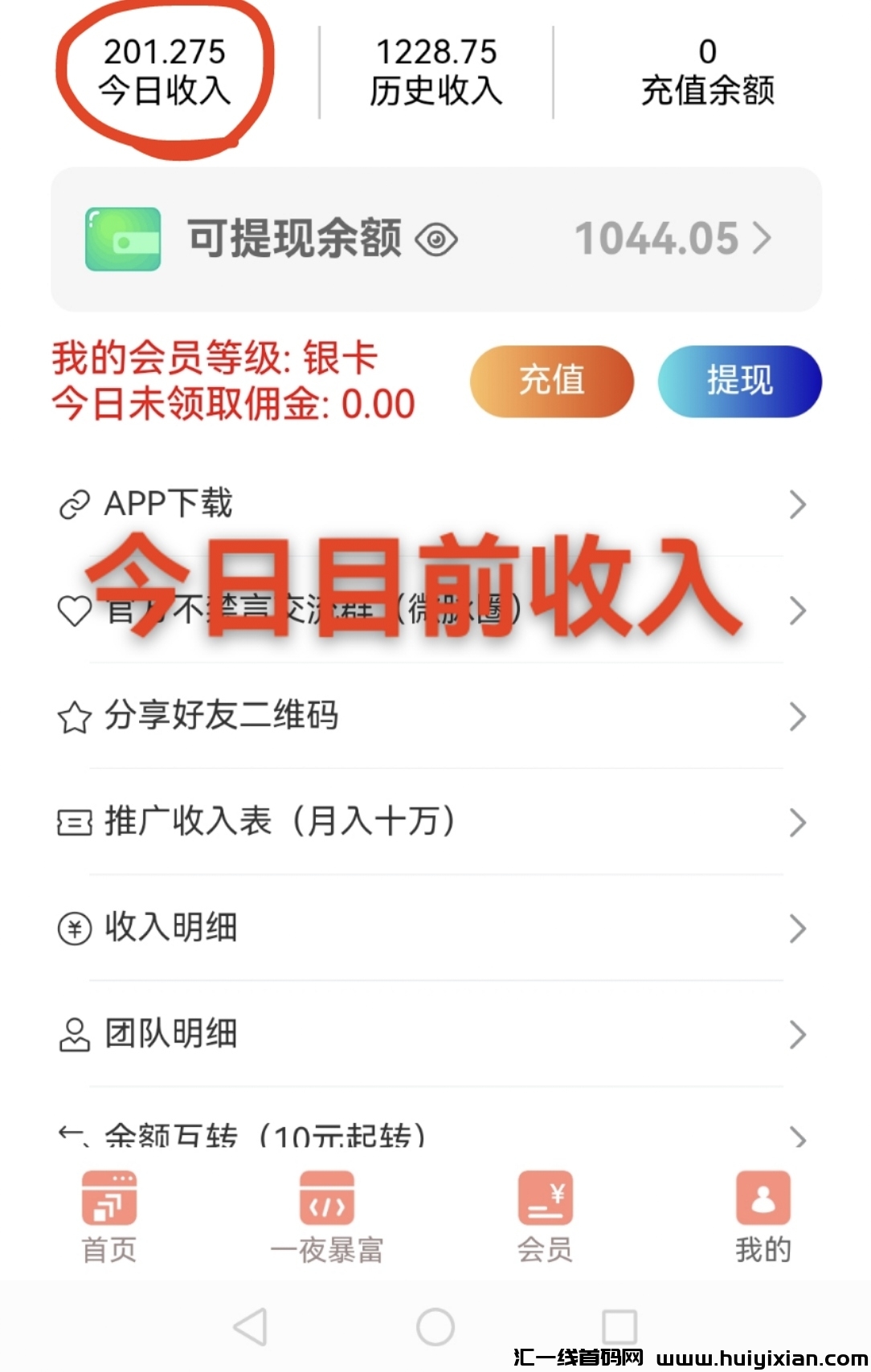Switch to the 会员 tab
The width and height of the screenshot is (871, 1372).
[x=545, y=1216]
